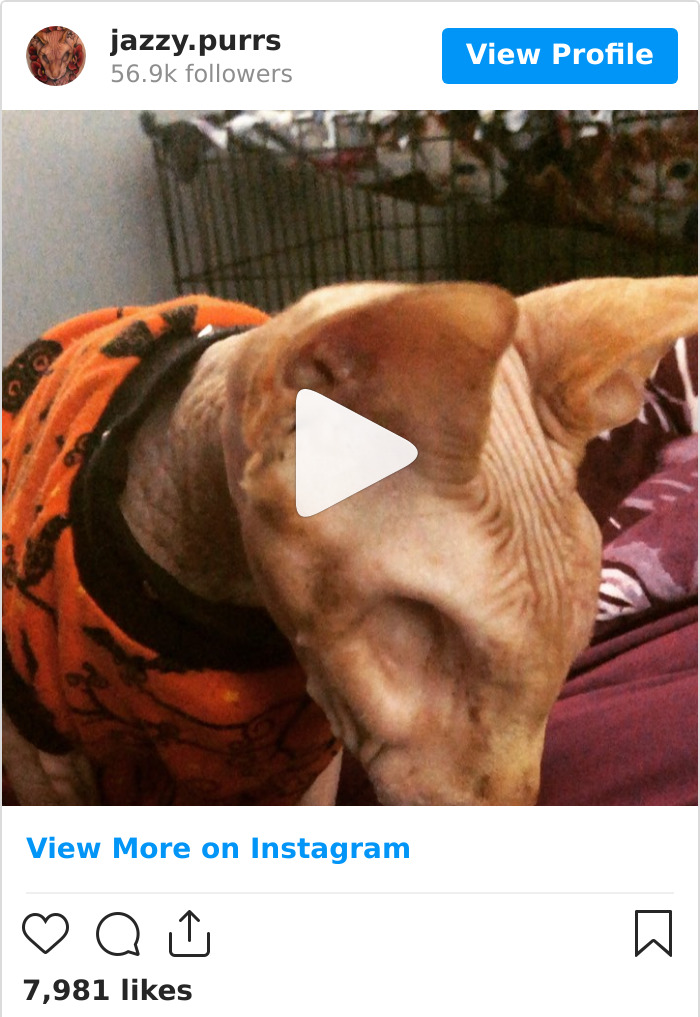Viewport: 700px width, 1017px height.
Task: Share this post via share icon
Action: pos(189,934)
